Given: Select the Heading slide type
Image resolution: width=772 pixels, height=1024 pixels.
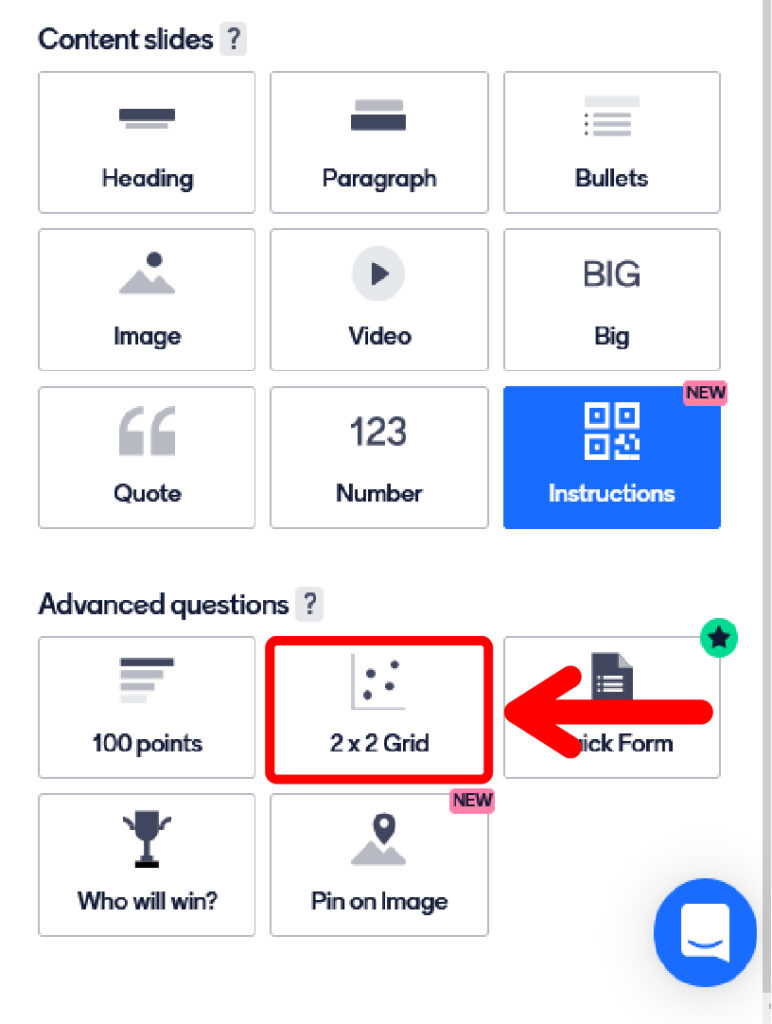Looking at the screenshot, I should point(147,143).
